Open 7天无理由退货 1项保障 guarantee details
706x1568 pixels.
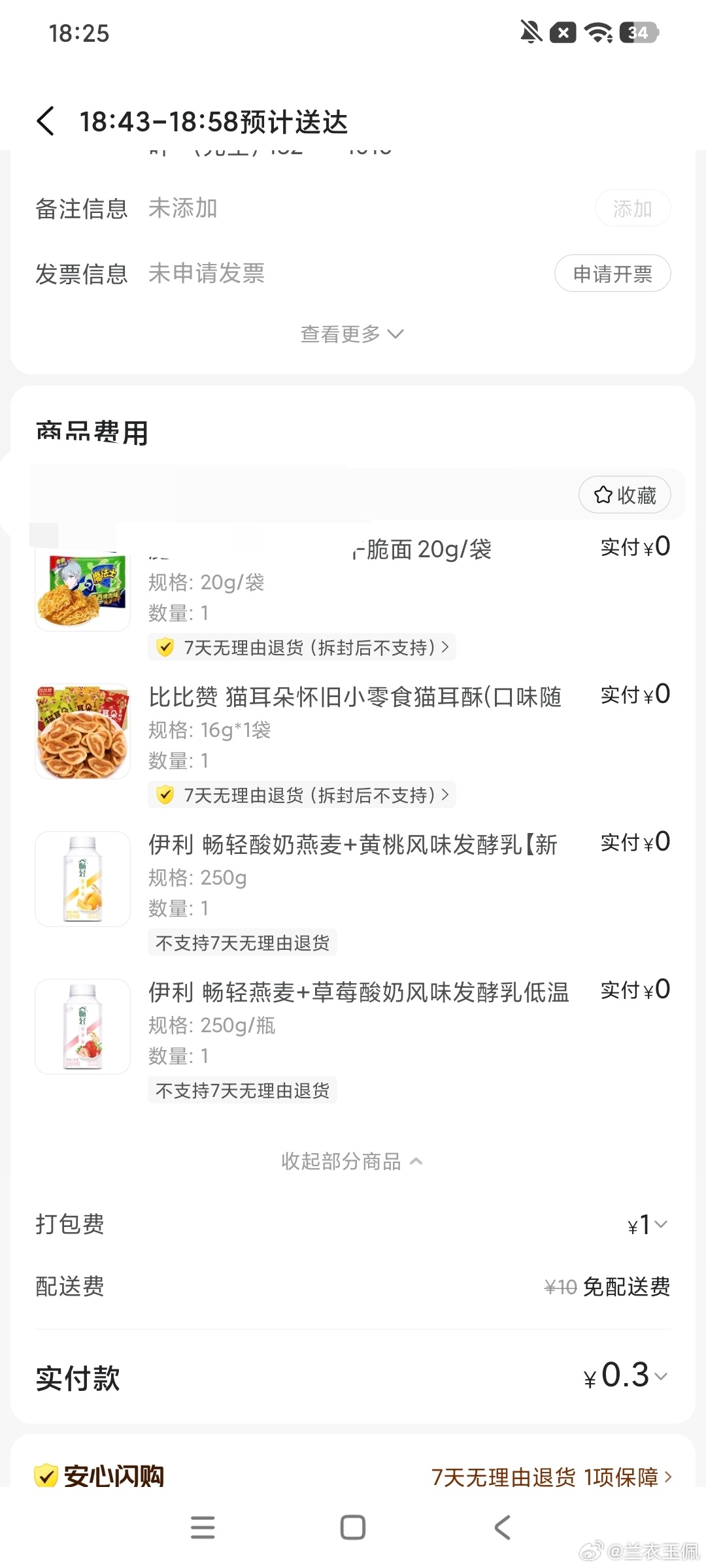[x=551, y=1477]
